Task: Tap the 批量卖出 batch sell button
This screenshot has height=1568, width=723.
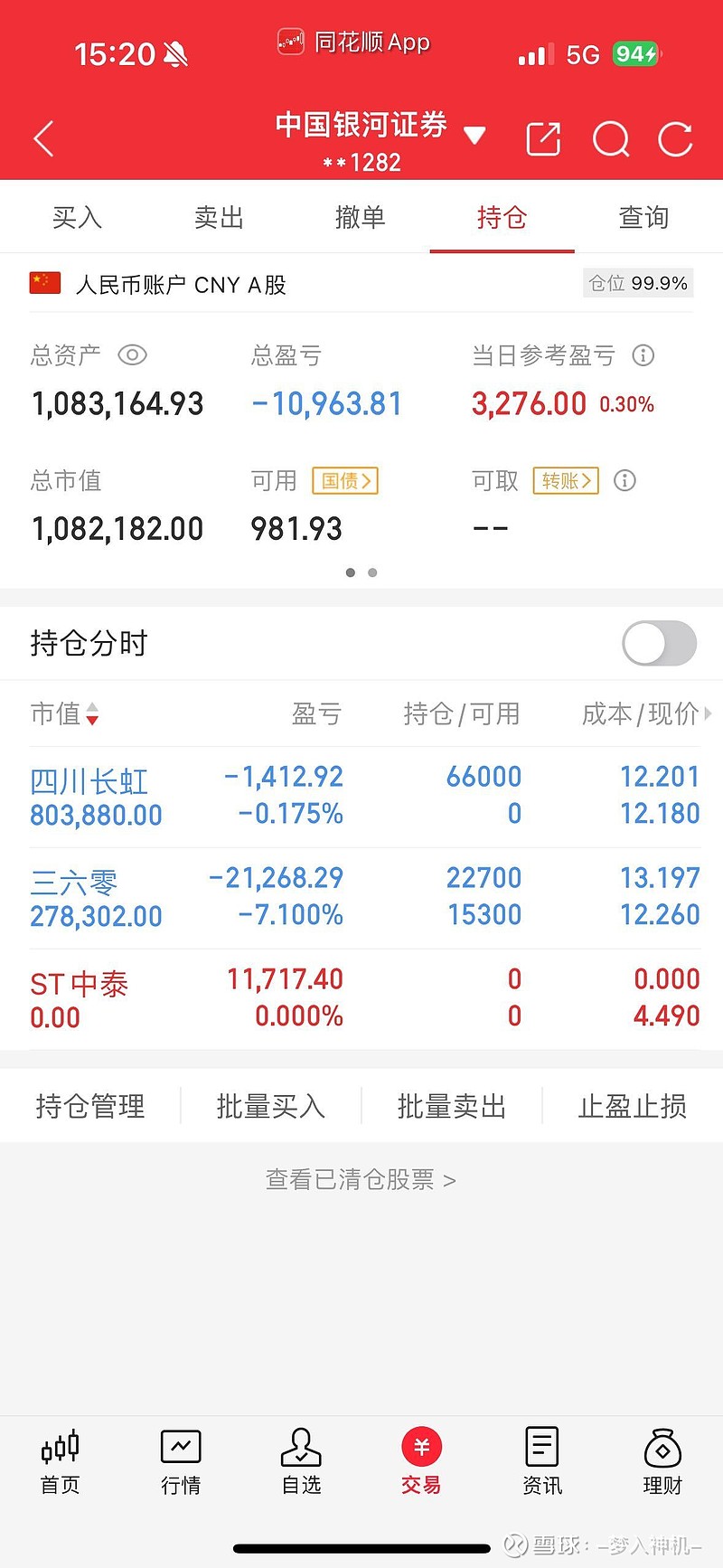Action: [x=451, y=1105]
